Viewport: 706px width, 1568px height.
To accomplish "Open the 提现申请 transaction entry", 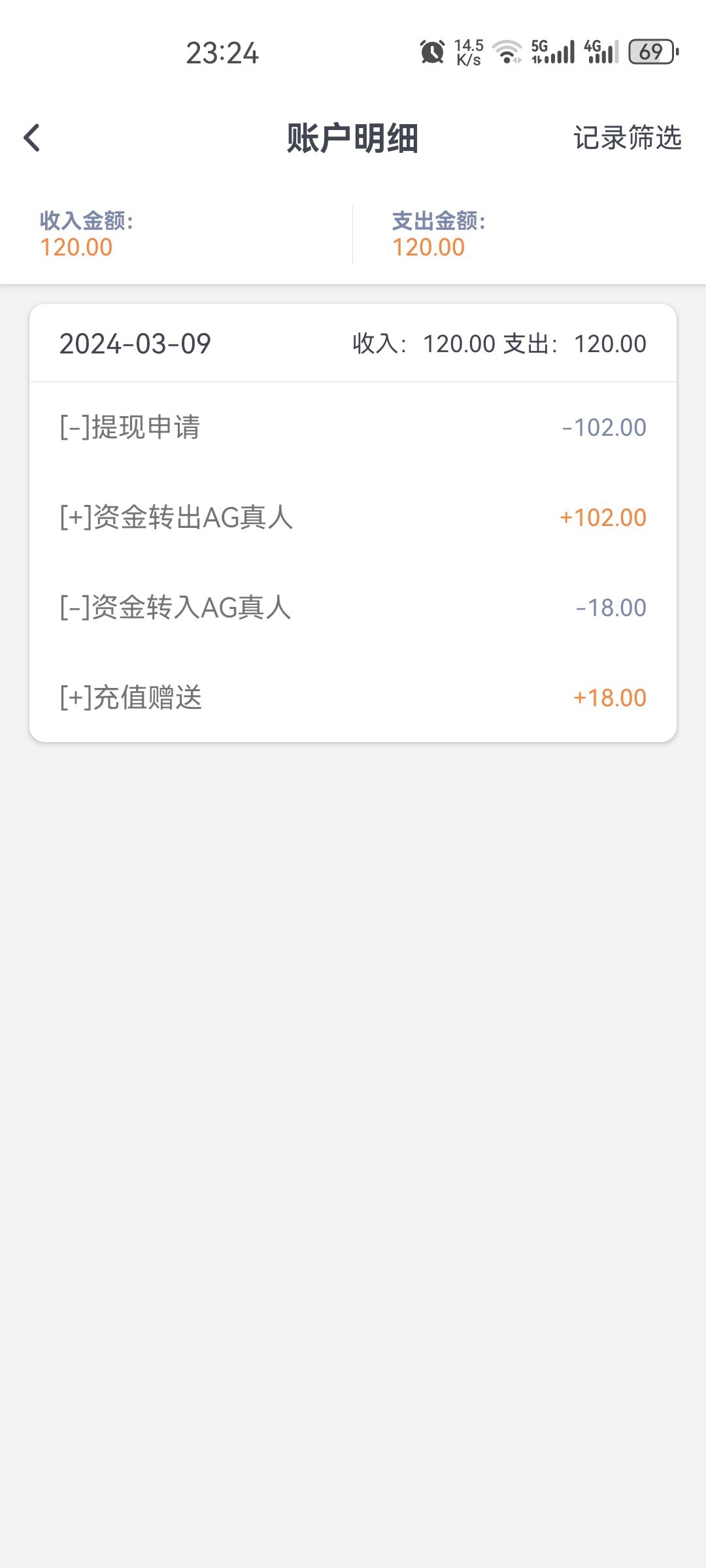I will [x=353, y=427].
